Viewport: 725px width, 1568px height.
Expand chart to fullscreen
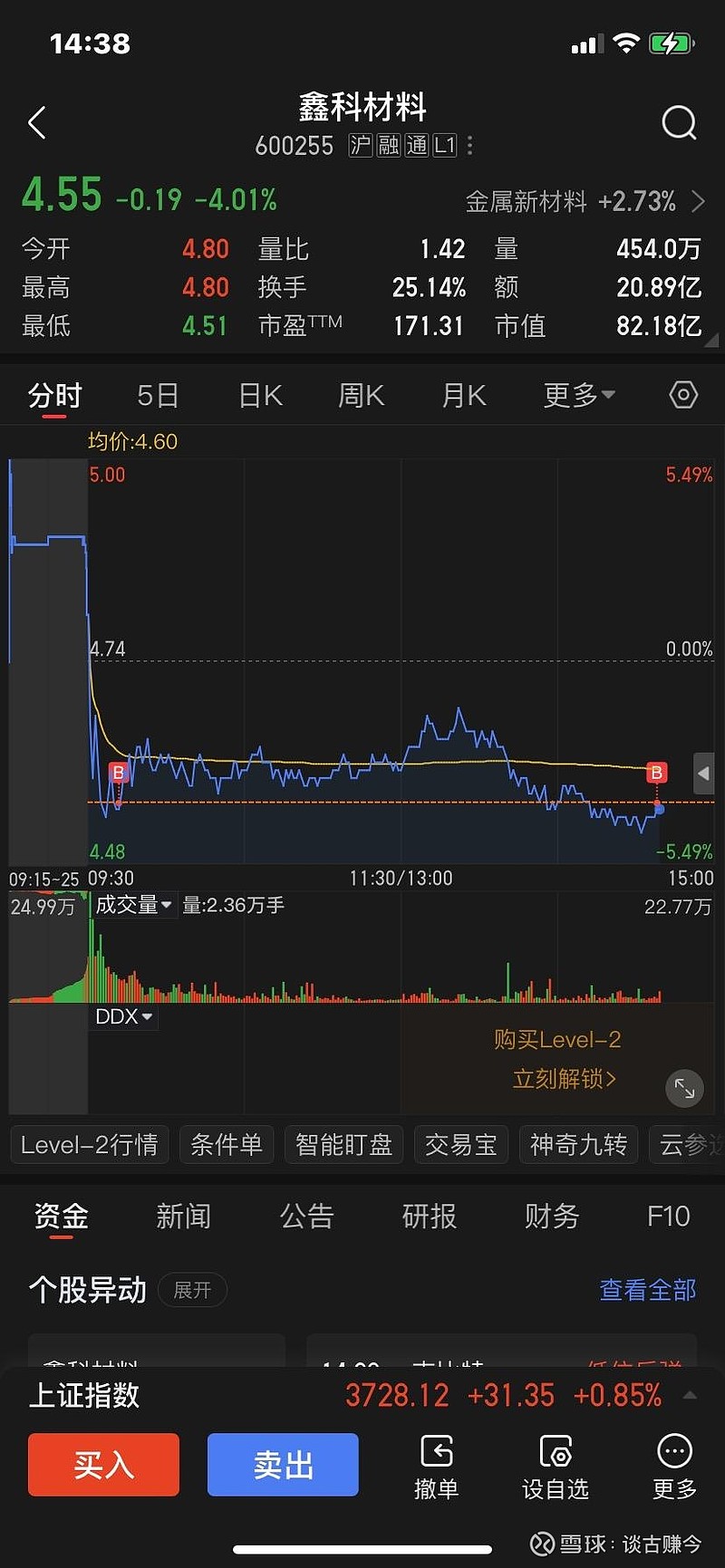tap(684, 1090)
